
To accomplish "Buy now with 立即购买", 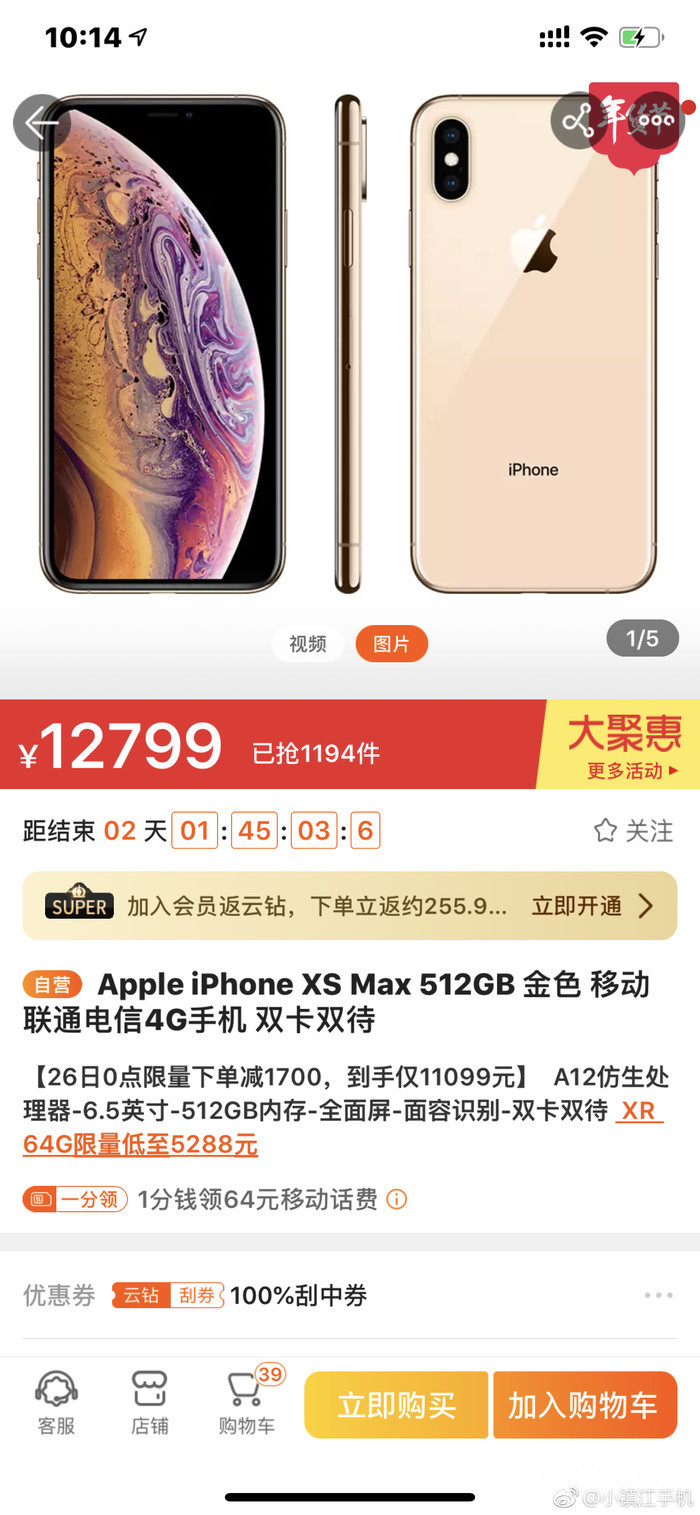I will (x=396, y=1405).
